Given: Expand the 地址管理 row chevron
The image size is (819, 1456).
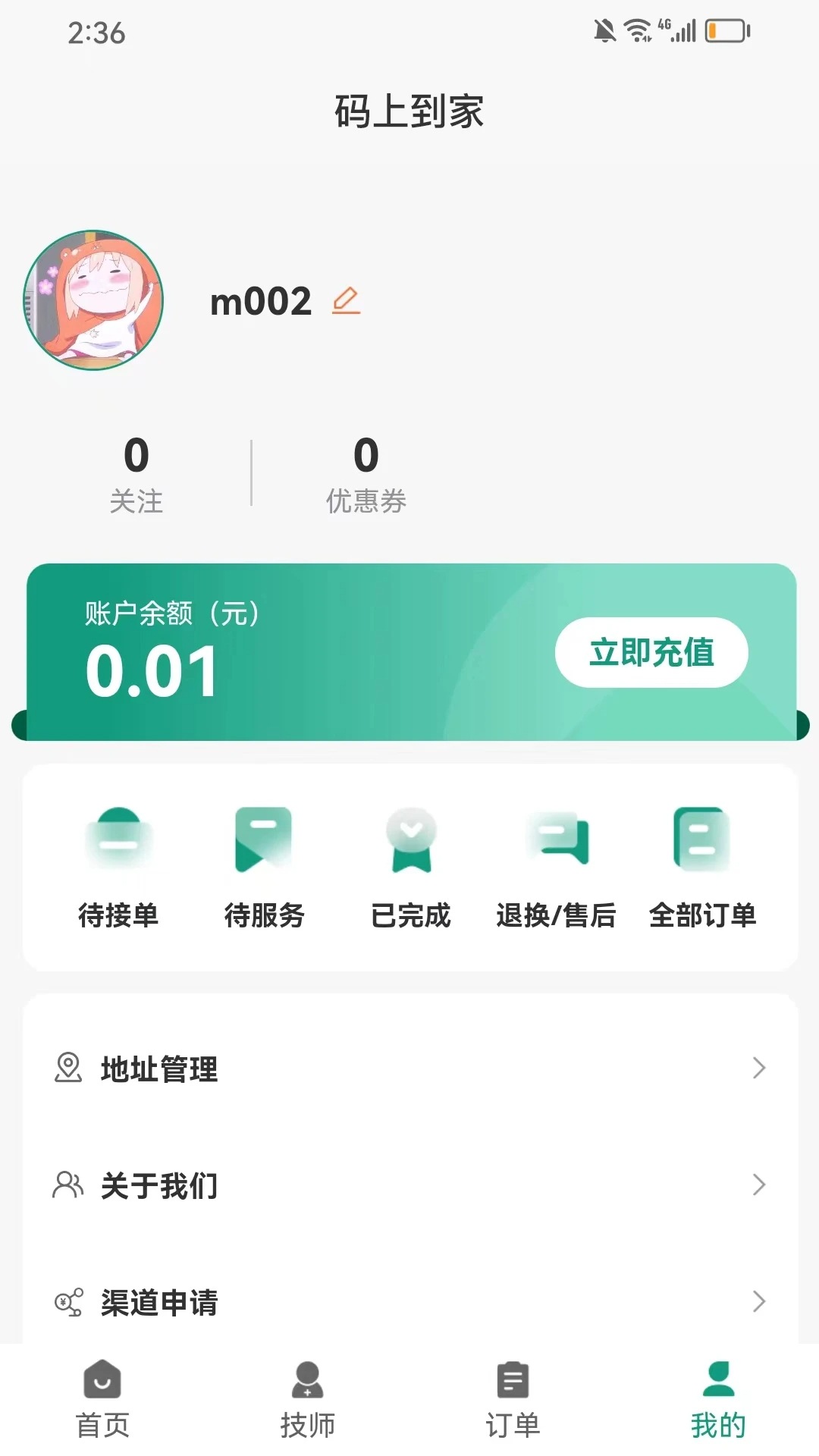Looking at the screenshot, I should 759,1069.
